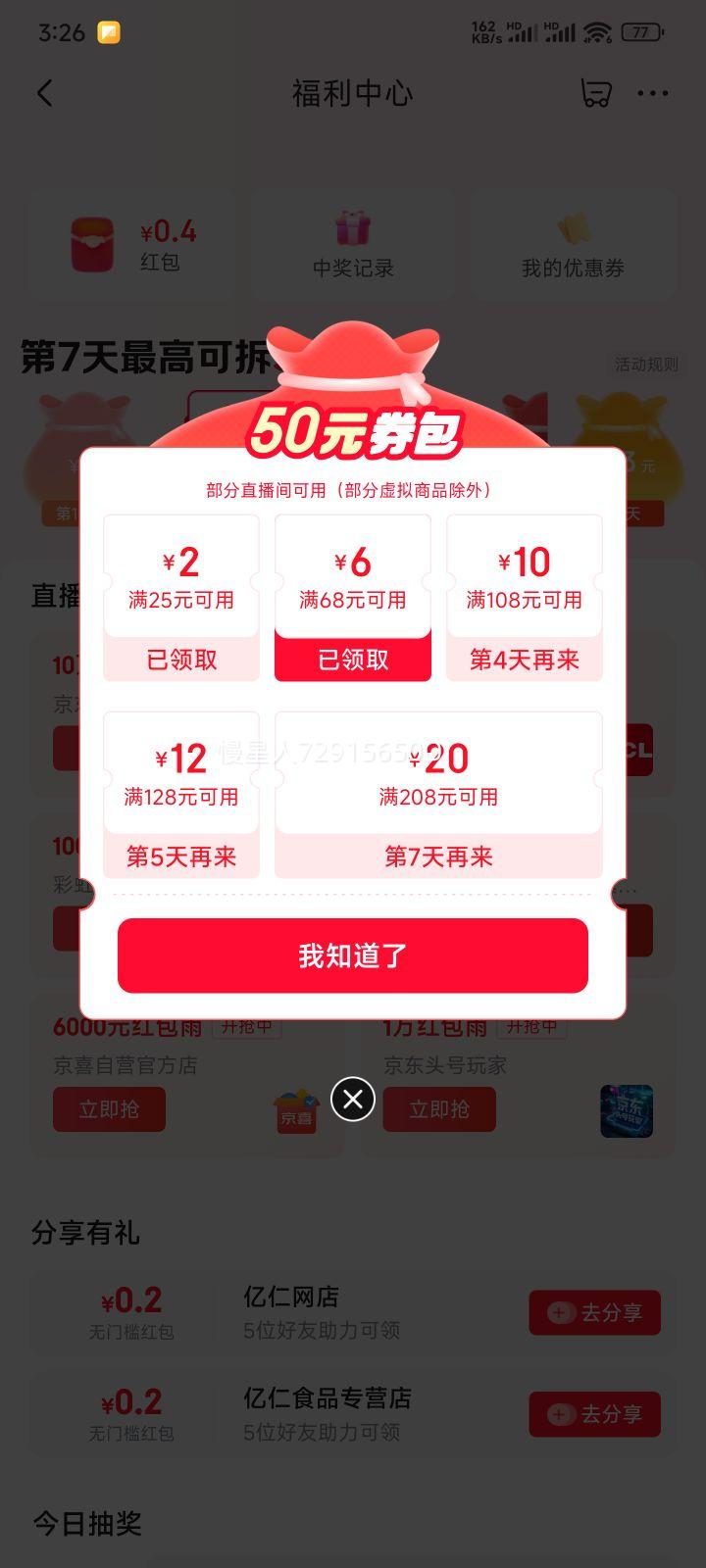Dismiss the coupon popup via X button
The image size is (706, 1568).
[353, 1100]
